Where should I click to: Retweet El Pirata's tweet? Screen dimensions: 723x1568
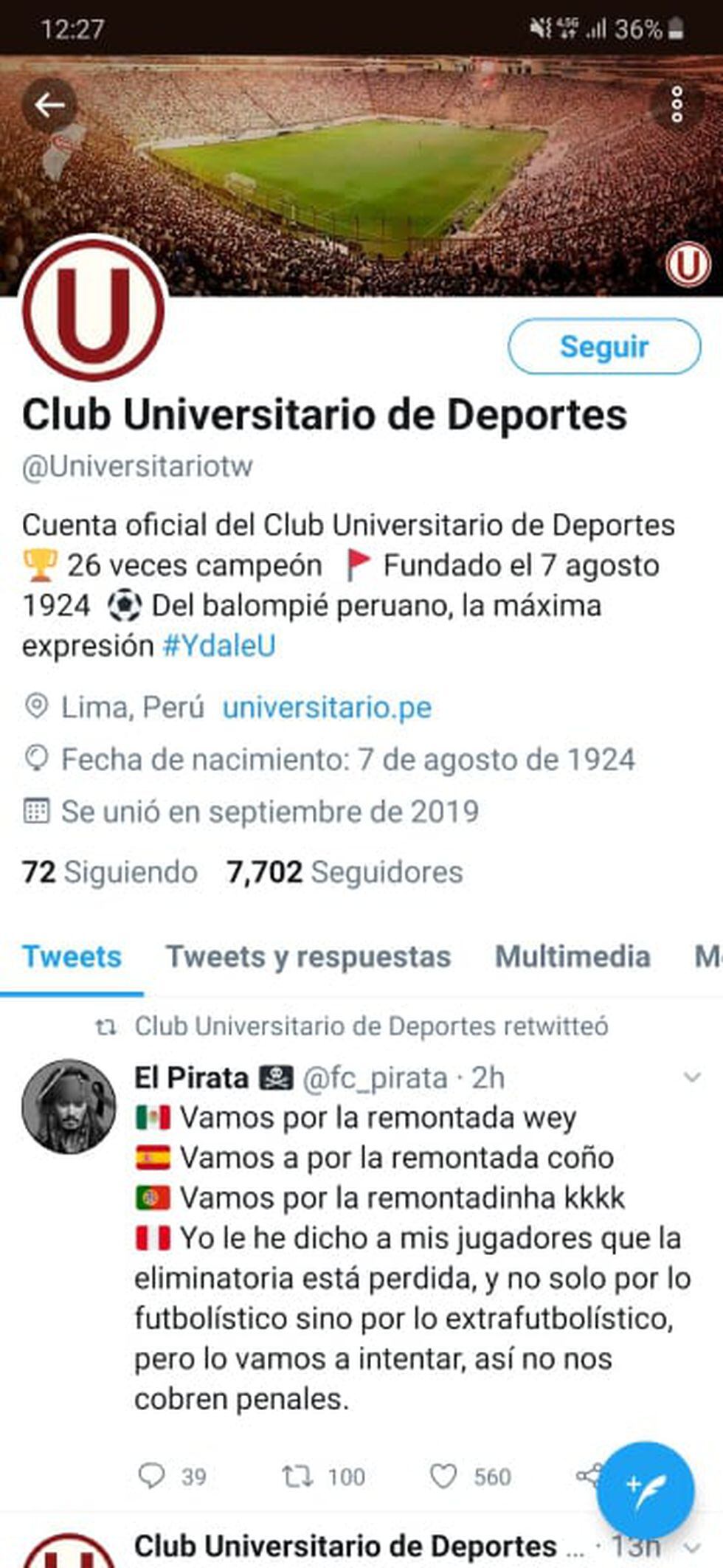pos(297,1476)
